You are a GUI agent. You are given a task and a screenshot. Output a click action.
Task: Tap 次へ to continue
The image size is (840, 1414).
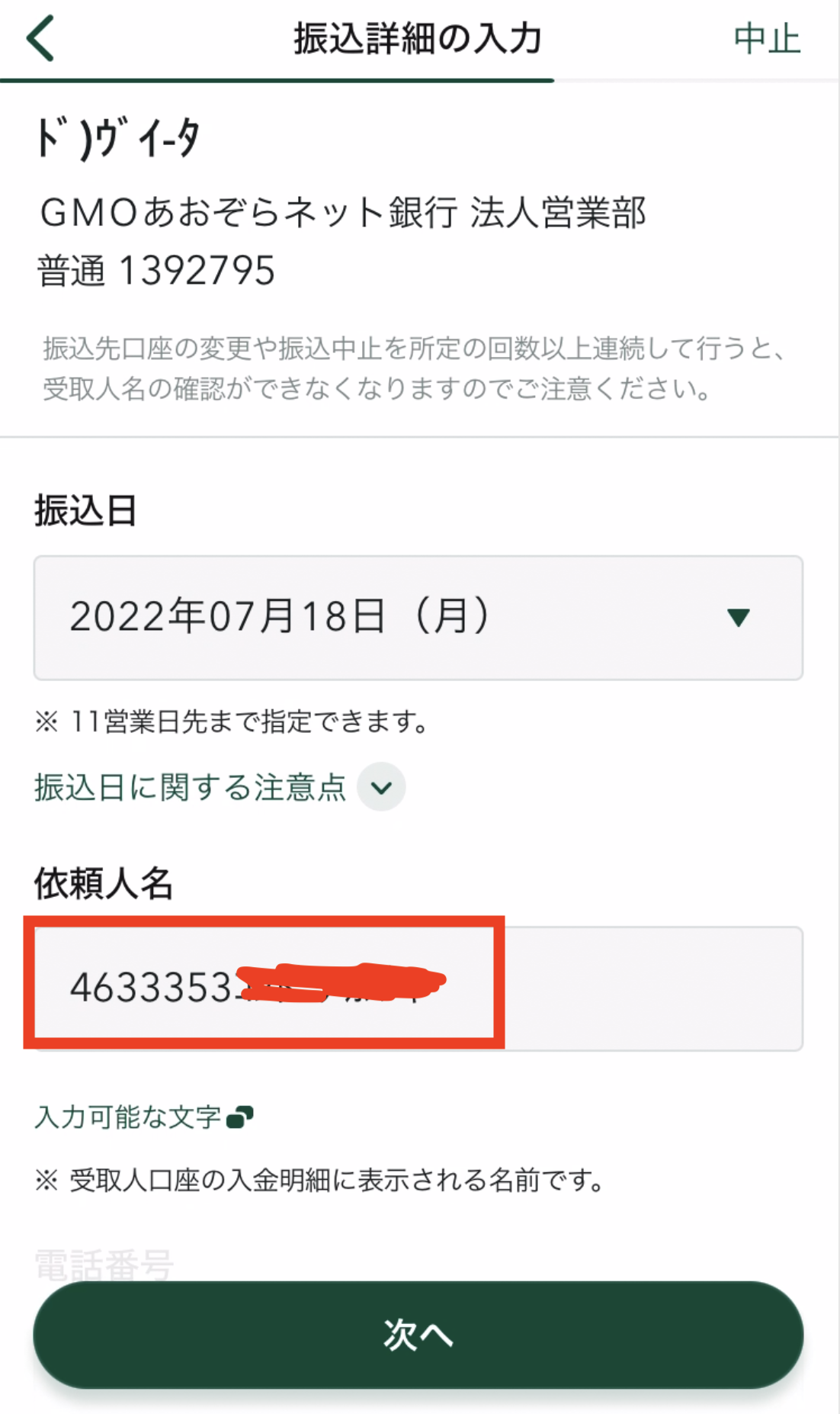(x=418, y=1335)
